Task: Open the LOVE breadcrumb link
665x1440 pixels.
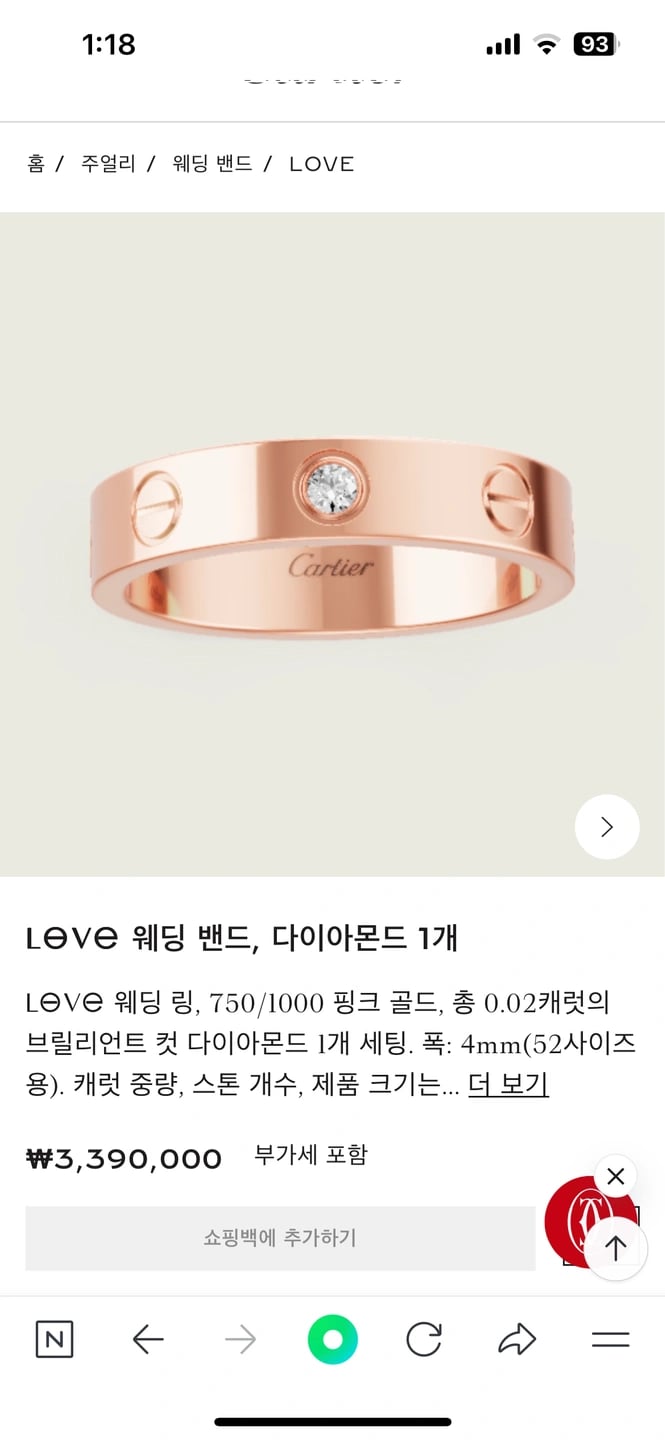Action: [321, 164]
